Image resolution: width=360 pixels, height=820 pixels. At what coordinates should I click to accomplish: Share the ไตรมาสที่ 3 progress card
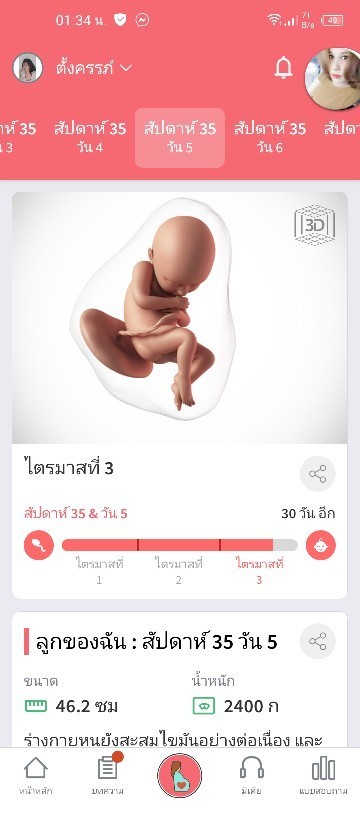[318, 474]
